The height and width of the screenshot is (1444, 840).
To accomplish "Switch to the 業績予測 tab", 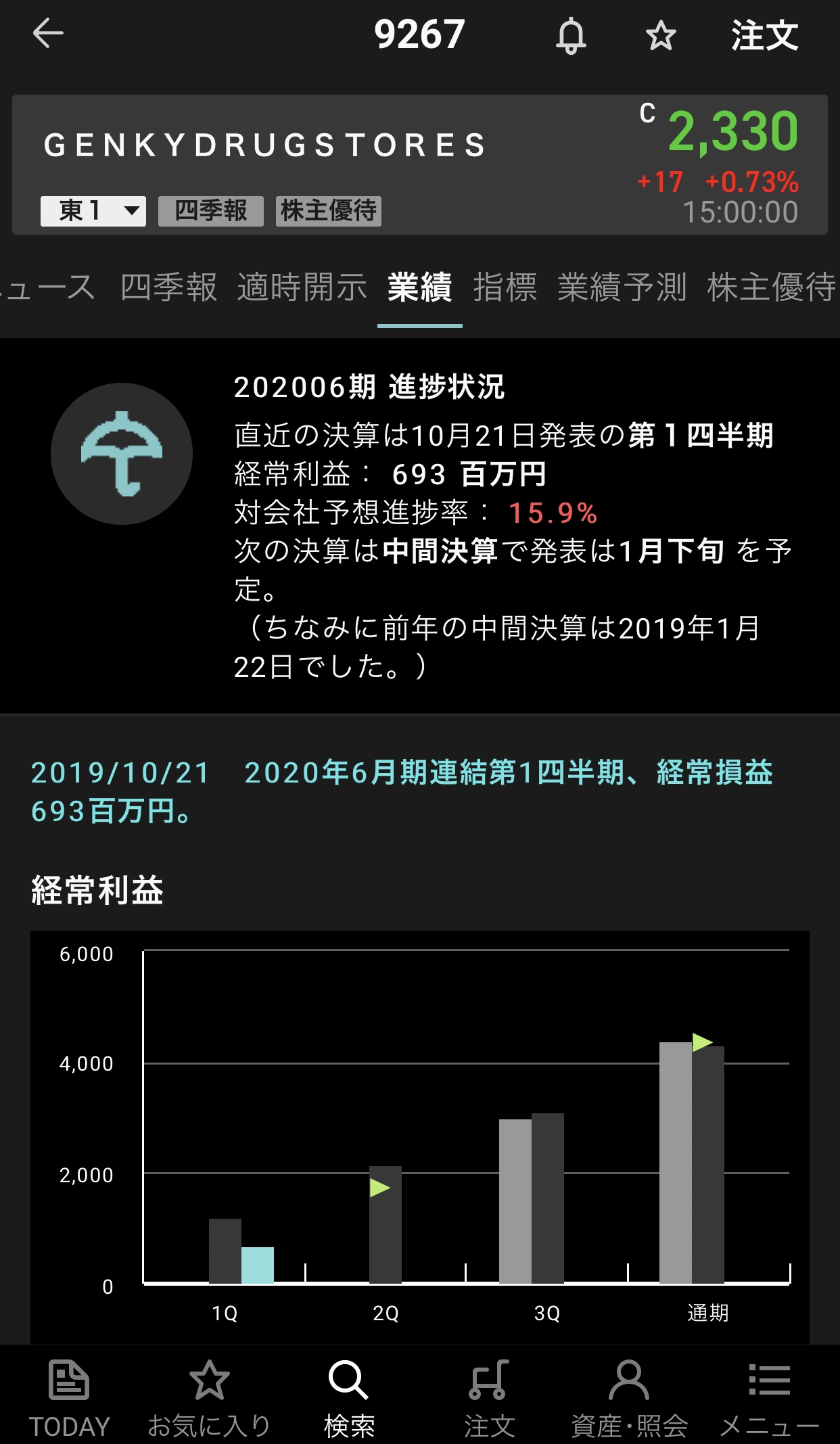I will point(622,287).
